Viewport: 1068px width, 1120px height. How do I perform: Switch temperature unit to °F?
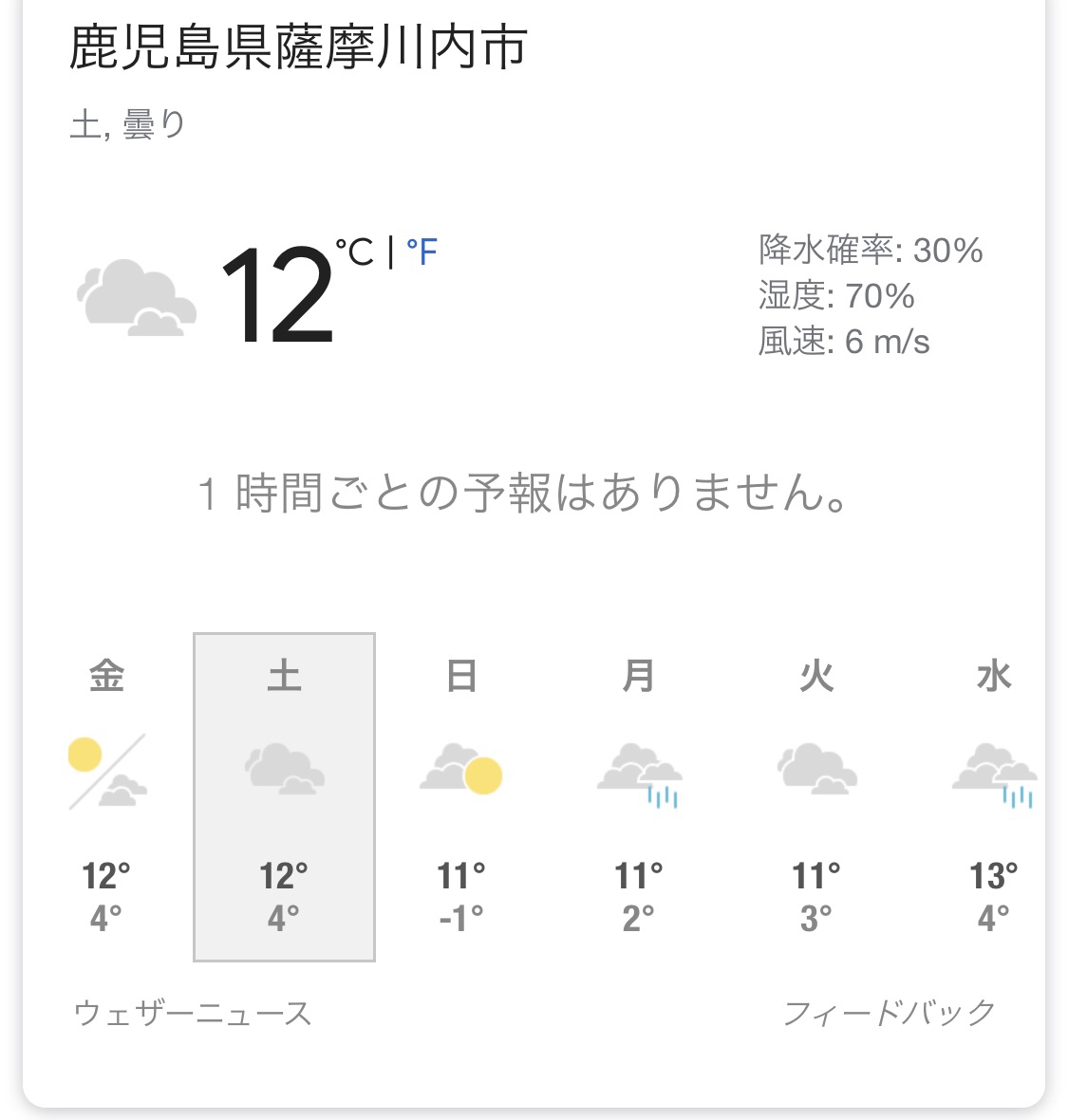(422, 252)
